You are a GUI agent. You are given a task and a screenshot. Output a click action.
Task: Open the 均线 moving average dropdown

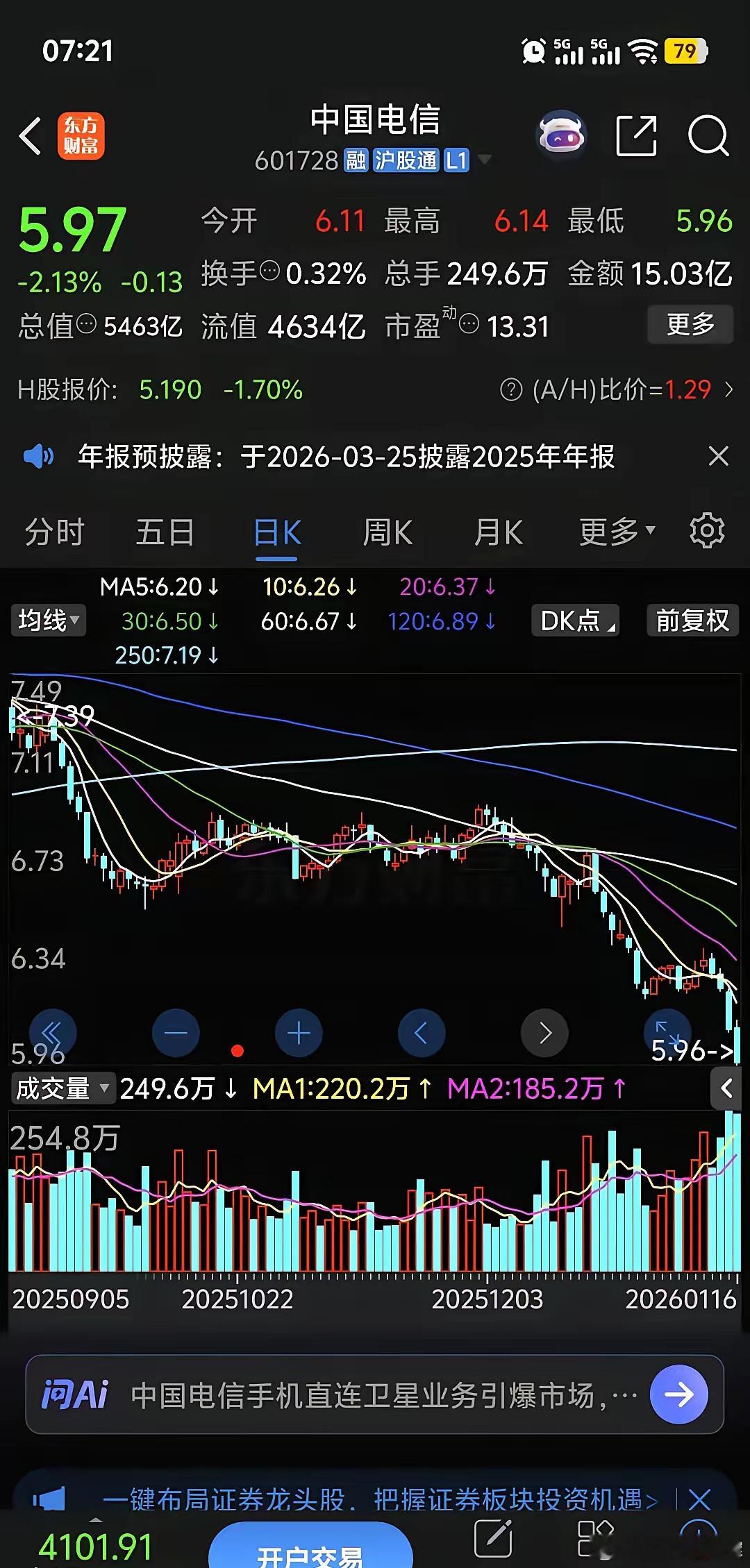(48, 621)
